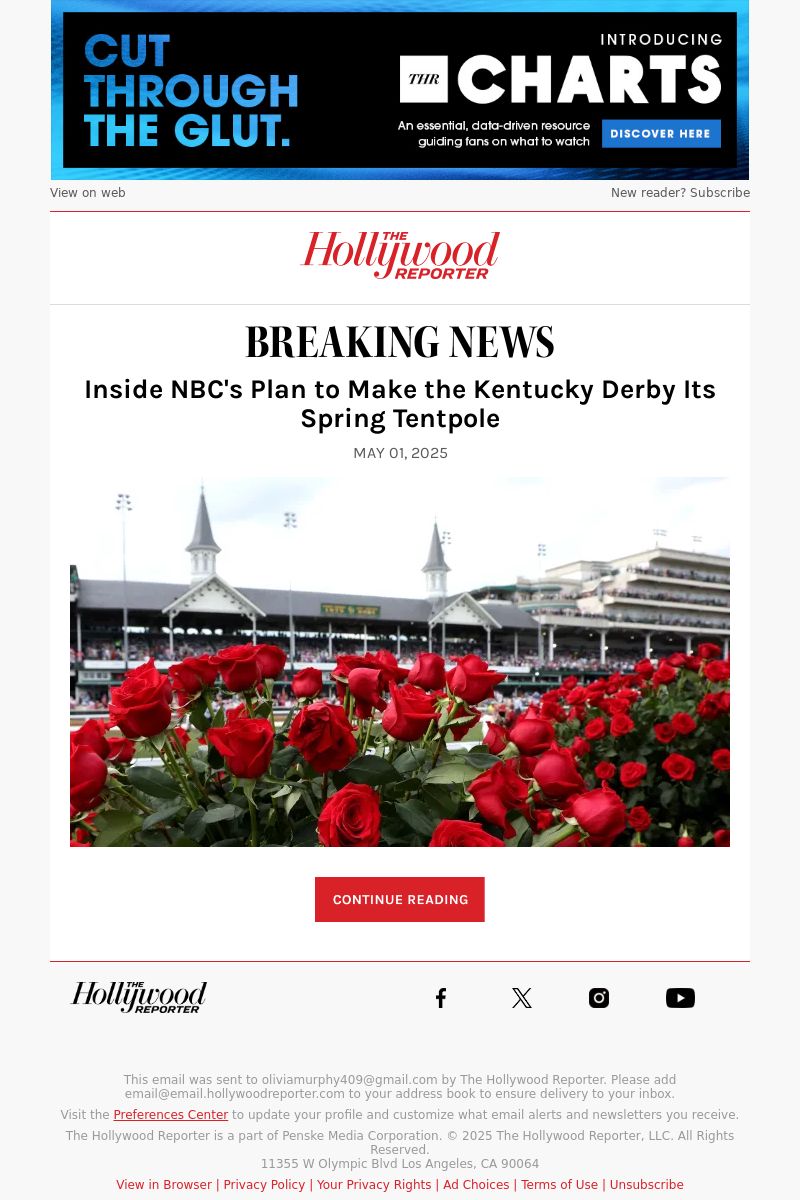800x1200 pixels.
Task: Open Your Privacy Rights link
Action: pos(374,1185)
